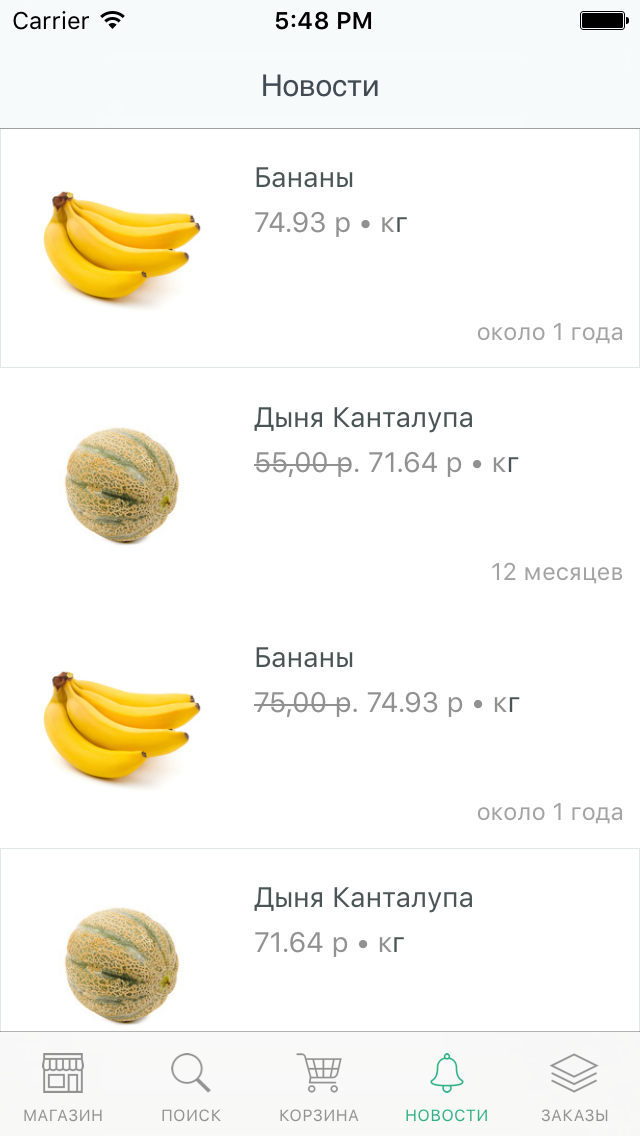Select the Новости tab

coord(446,1085)
